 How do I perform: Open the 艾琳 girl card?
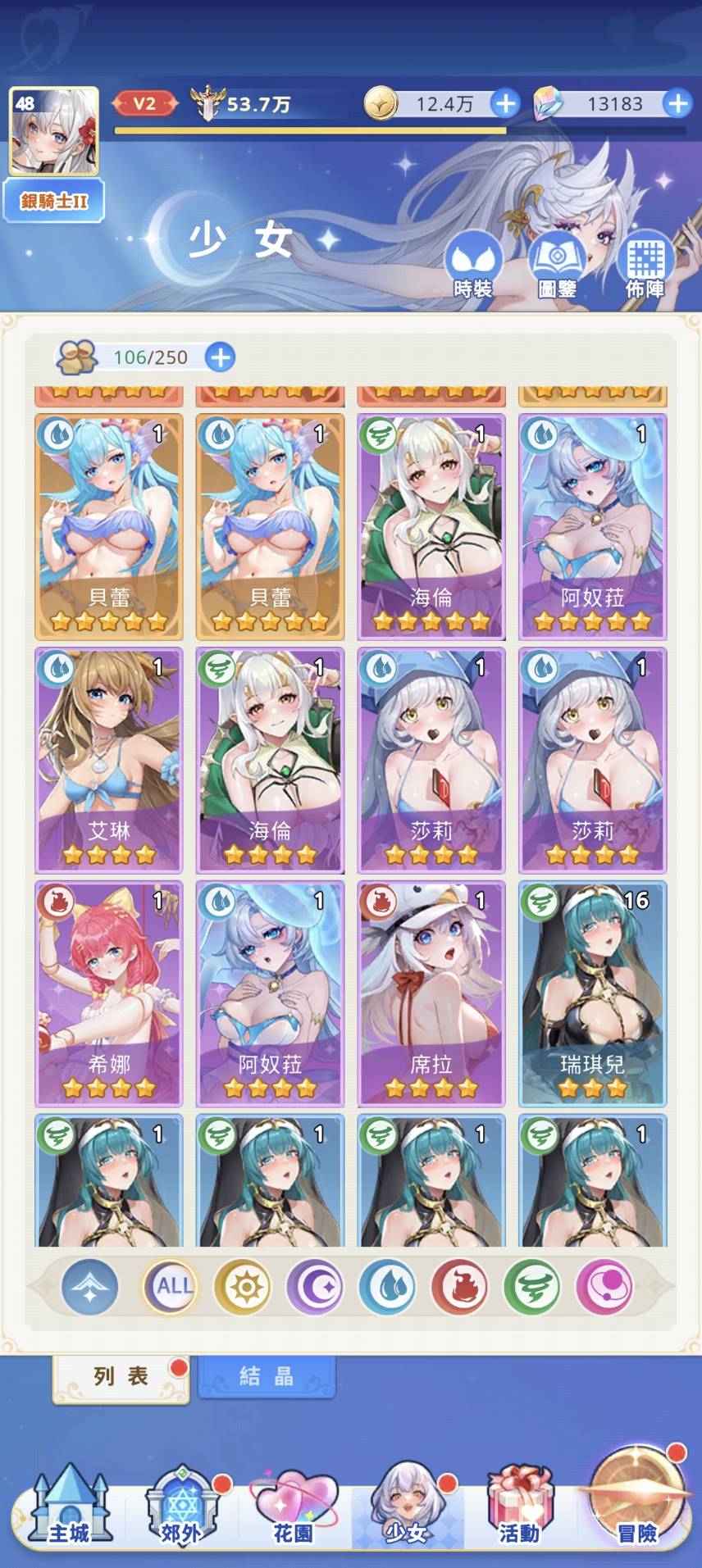(108, 760)
